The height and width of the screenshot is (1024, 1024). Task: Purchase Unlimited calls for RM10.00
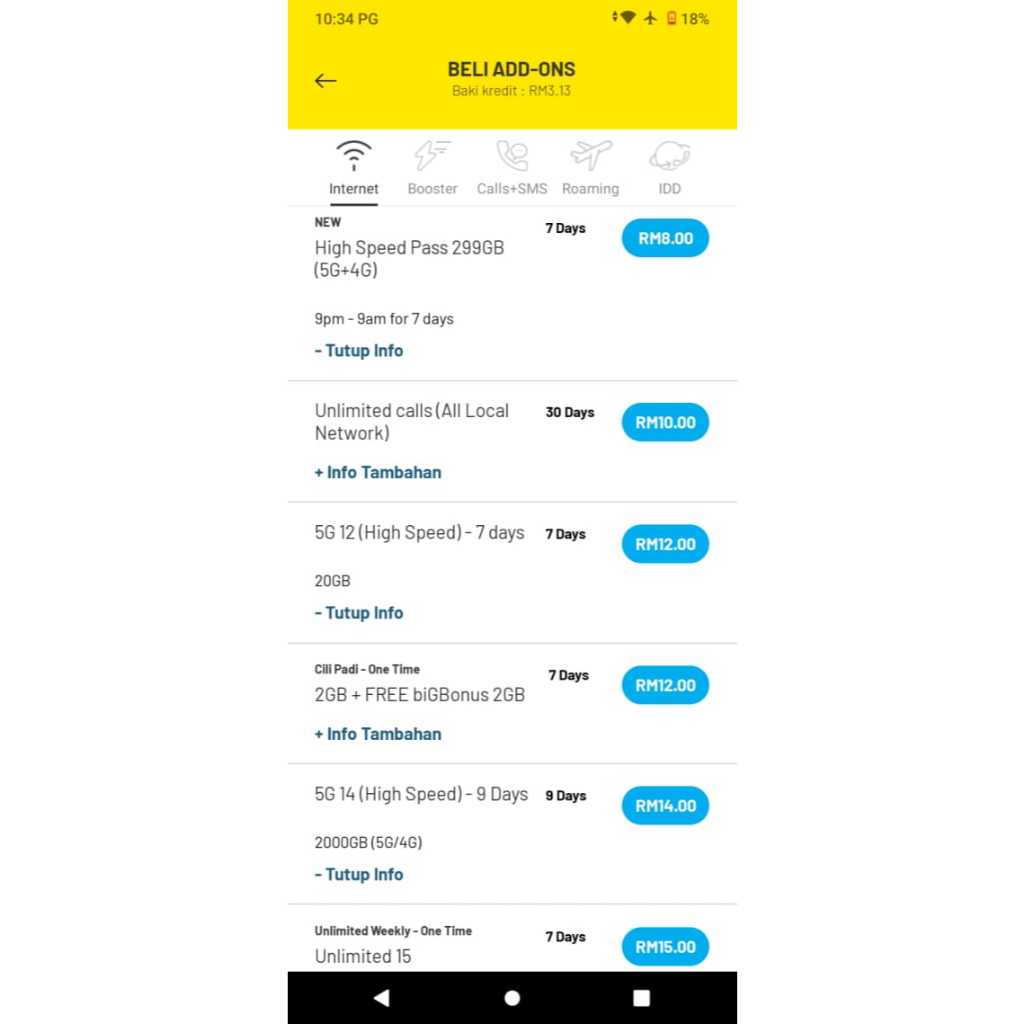[665, 423]
